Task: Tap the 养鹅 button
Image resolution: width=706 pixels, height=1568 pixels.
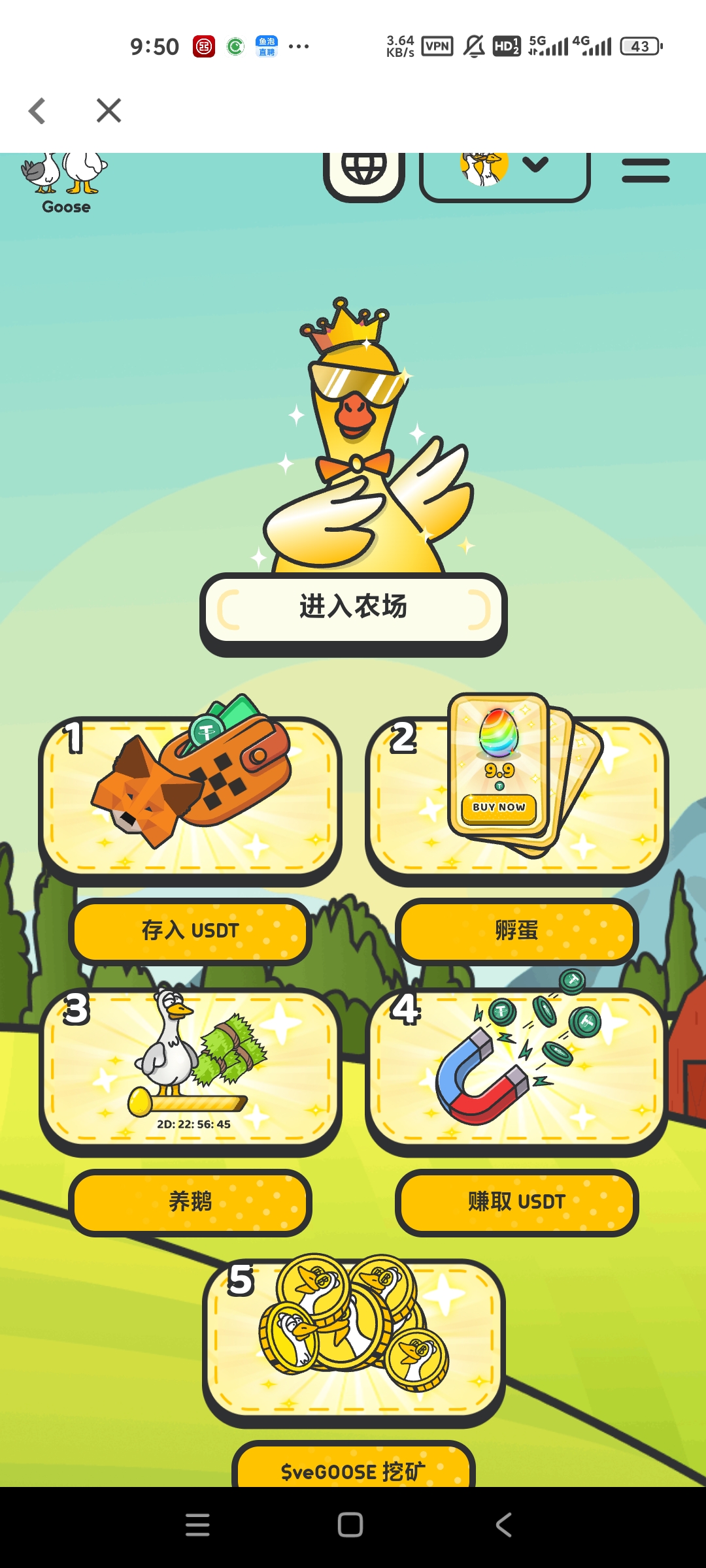Action: [190, 1201]
